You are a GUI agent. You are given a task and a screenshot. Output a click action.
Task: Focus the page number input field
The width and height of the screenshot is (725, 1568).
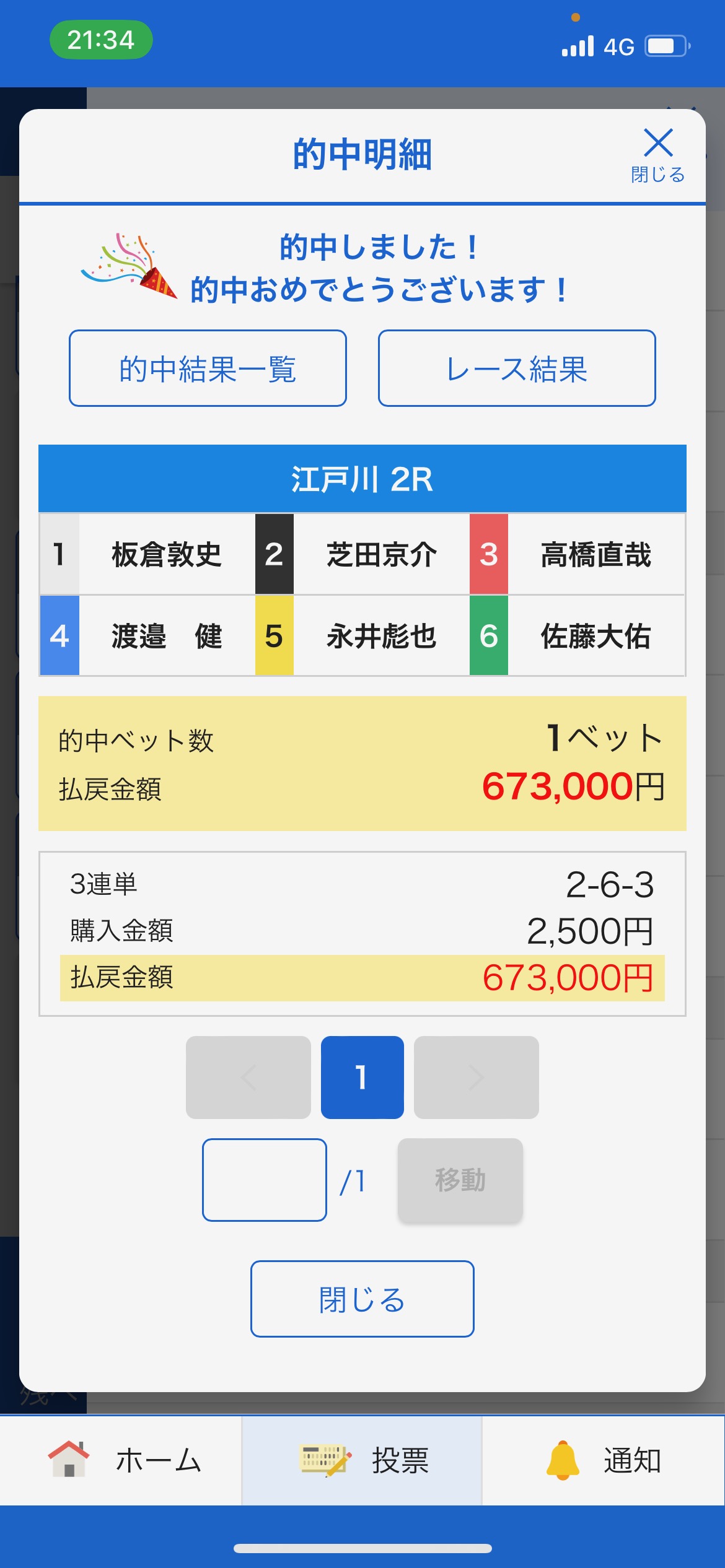click(x=265, y=1180)
